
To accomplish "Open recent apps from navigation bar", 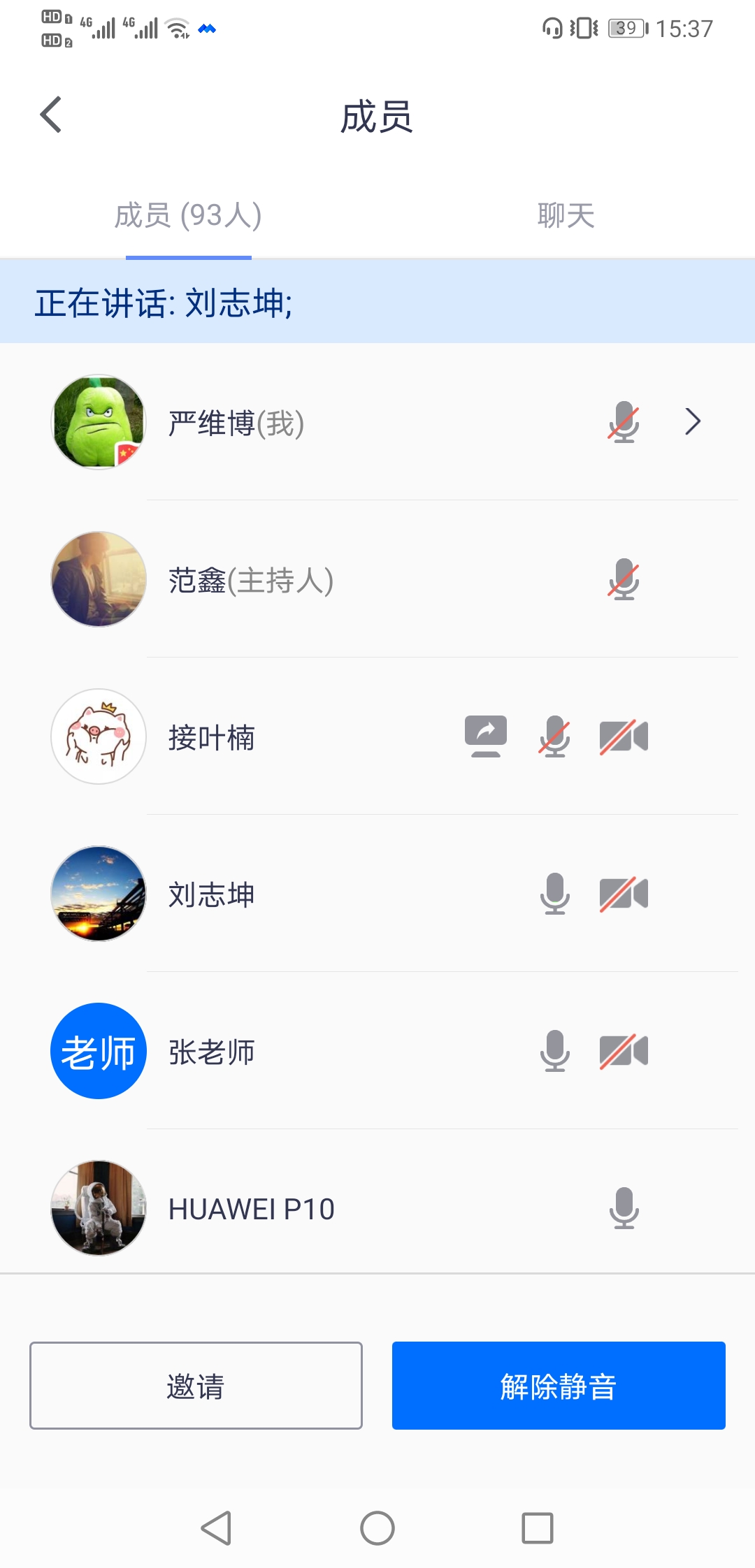I will coord(538,1528).
